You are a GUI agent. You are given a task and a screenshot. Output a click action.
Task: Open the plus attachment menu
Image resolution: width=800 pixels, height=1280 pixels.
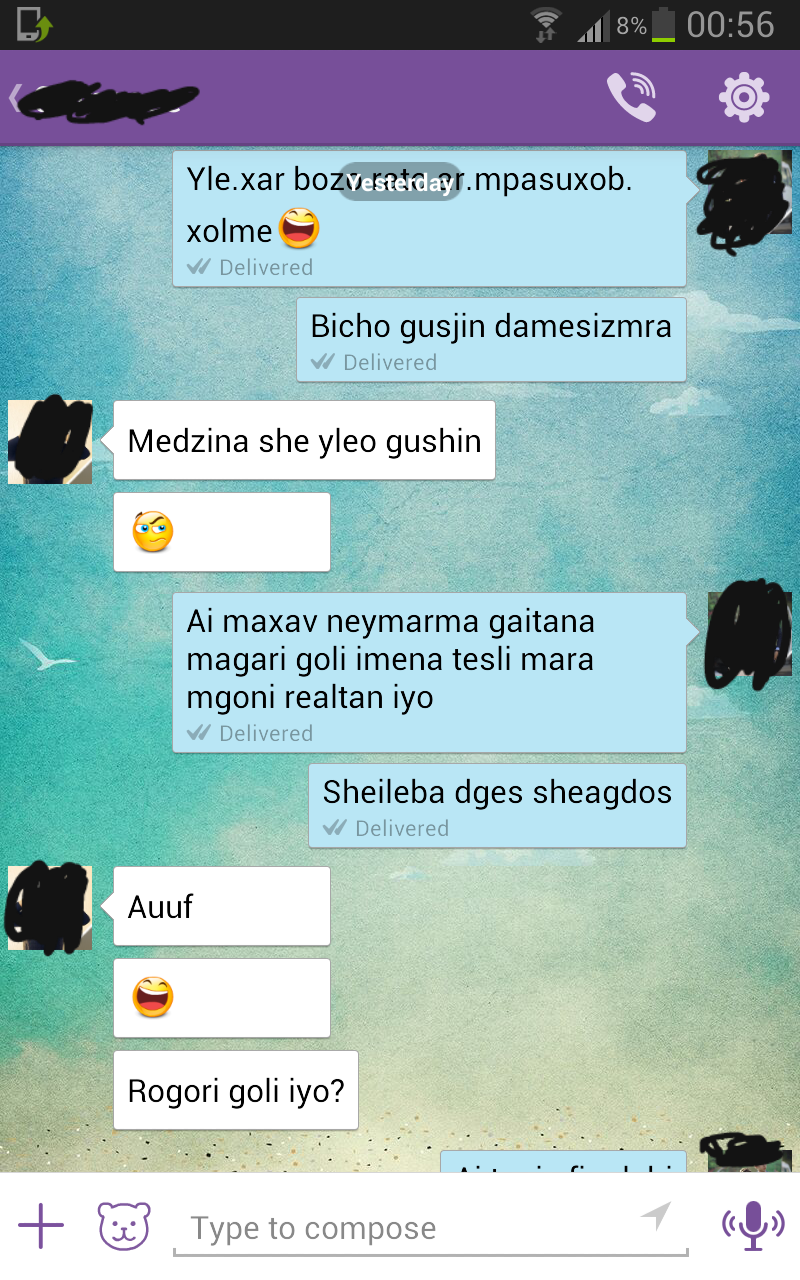pyautogui.click(x=41, y=1225)
